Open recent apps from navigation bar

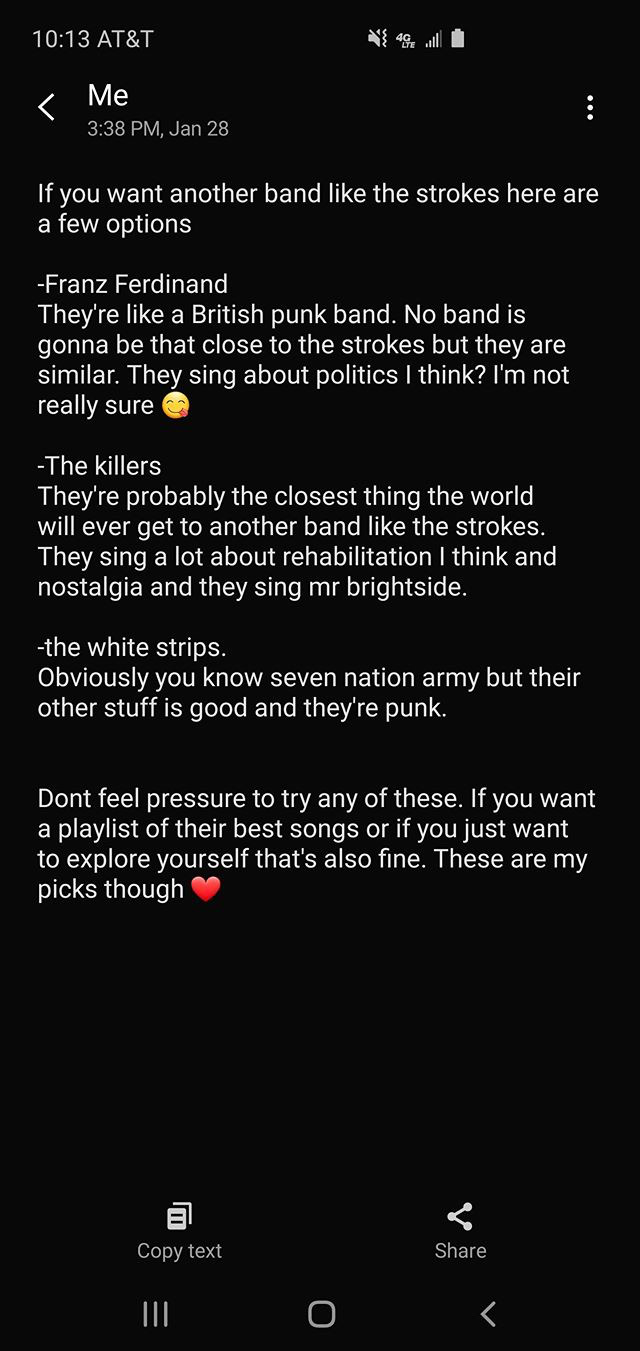point(155,1314)
